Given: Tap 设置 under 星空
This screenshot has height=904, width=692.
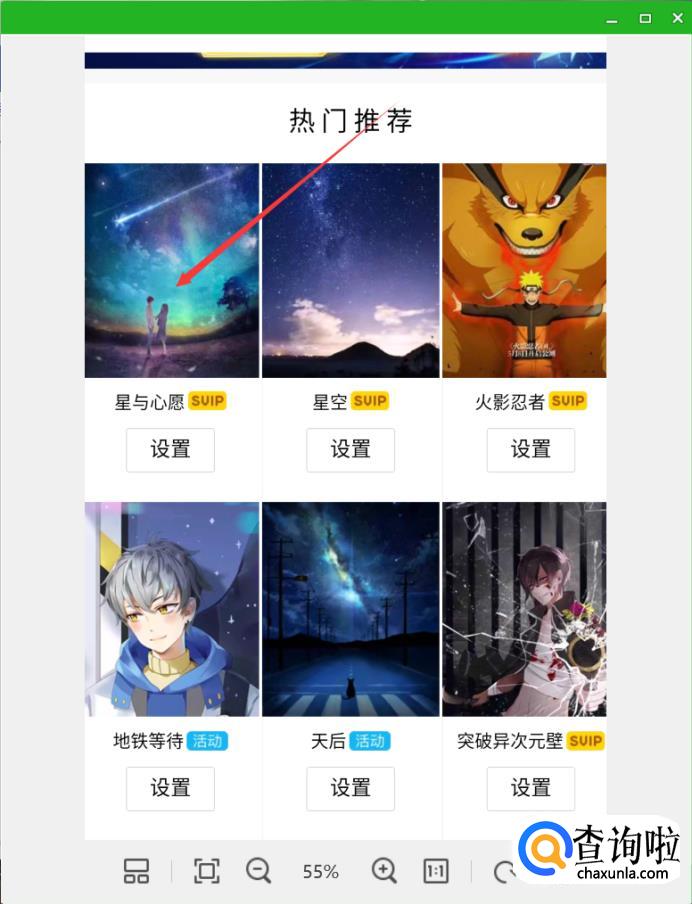Looking at the screenshot, I should (x=350, y=450).
